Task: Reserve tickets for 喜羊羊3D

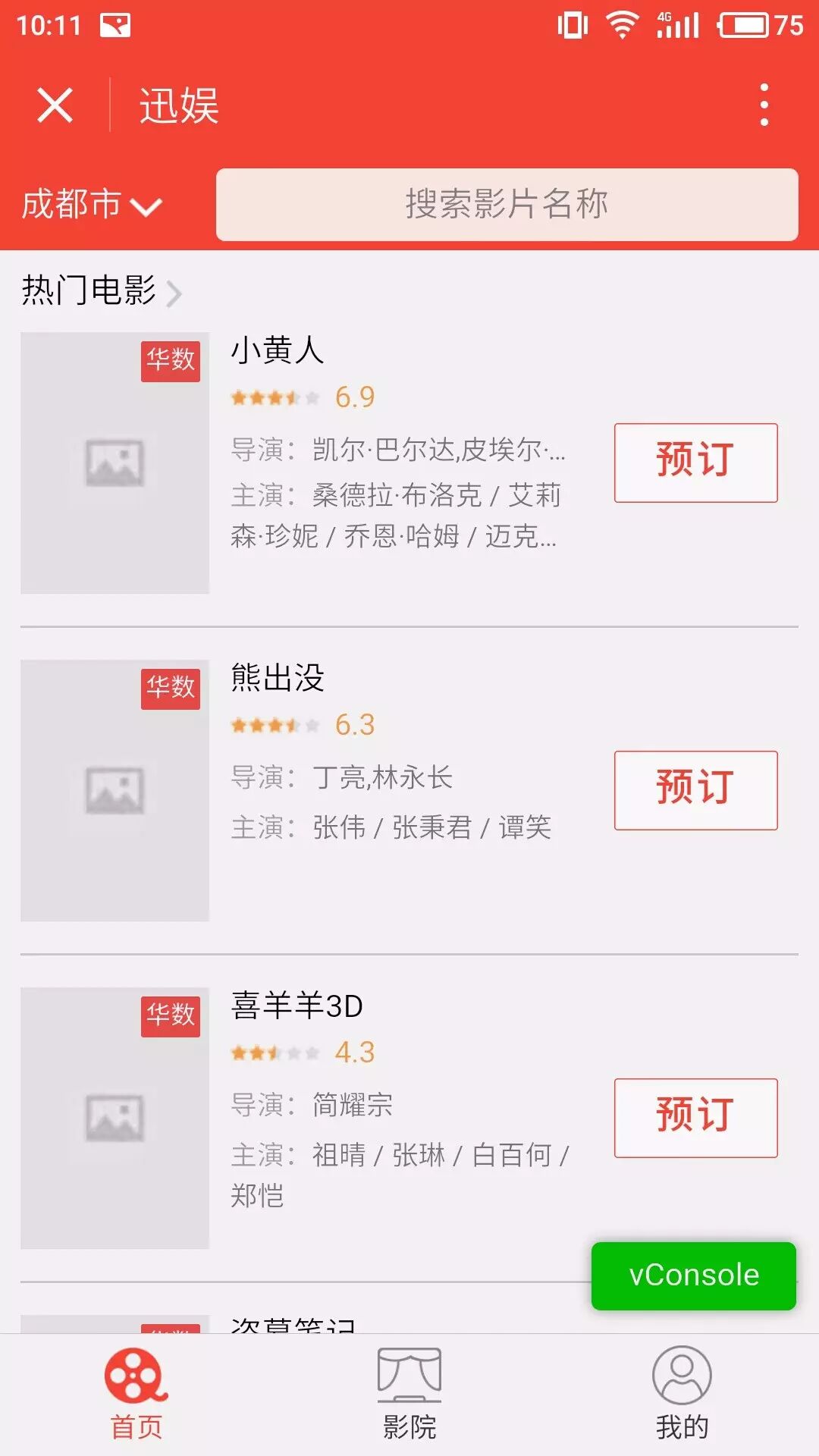Action: (x=695, y=1118)
